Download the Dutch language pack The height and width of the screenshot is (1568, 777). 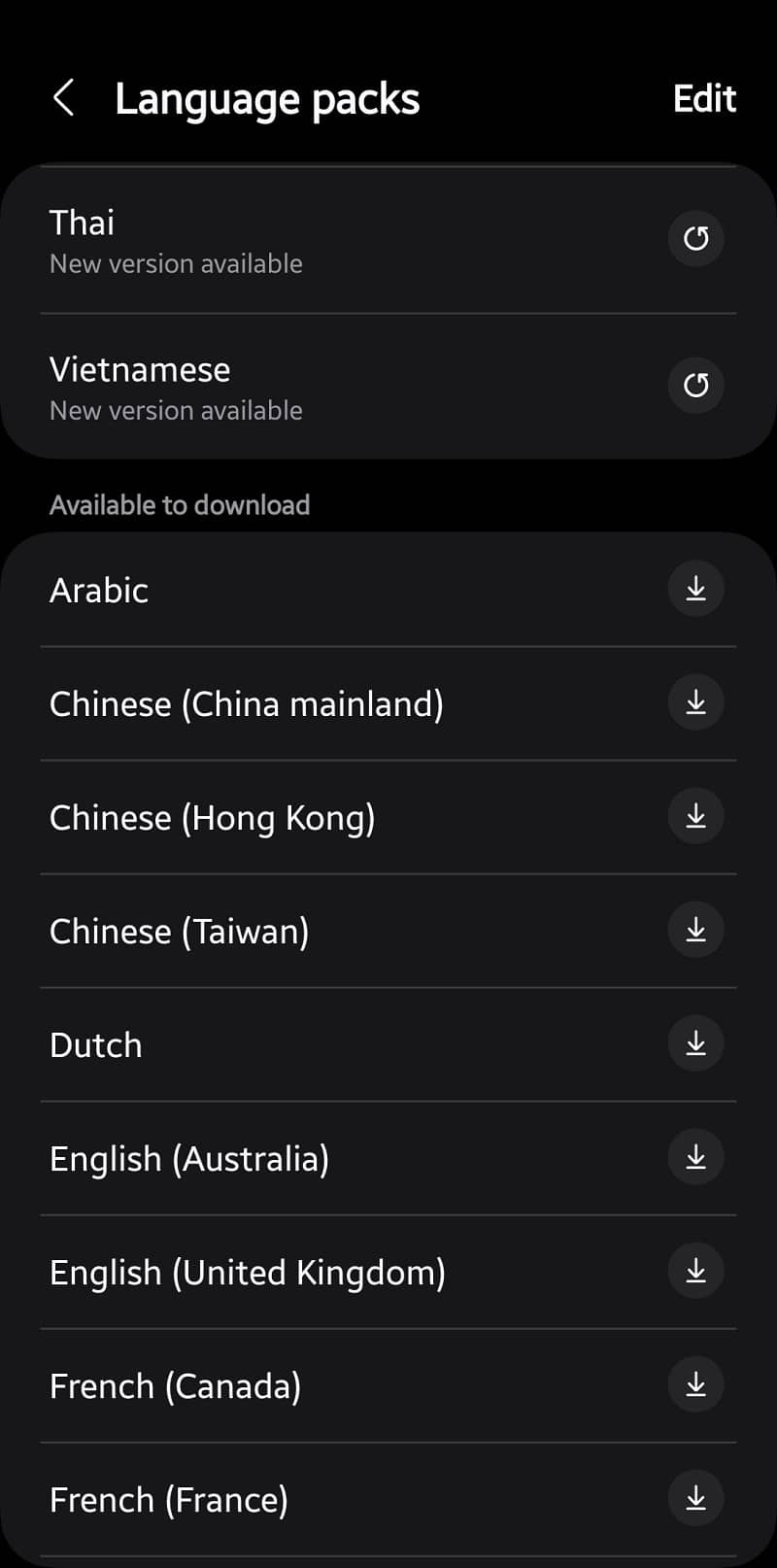696,1043
